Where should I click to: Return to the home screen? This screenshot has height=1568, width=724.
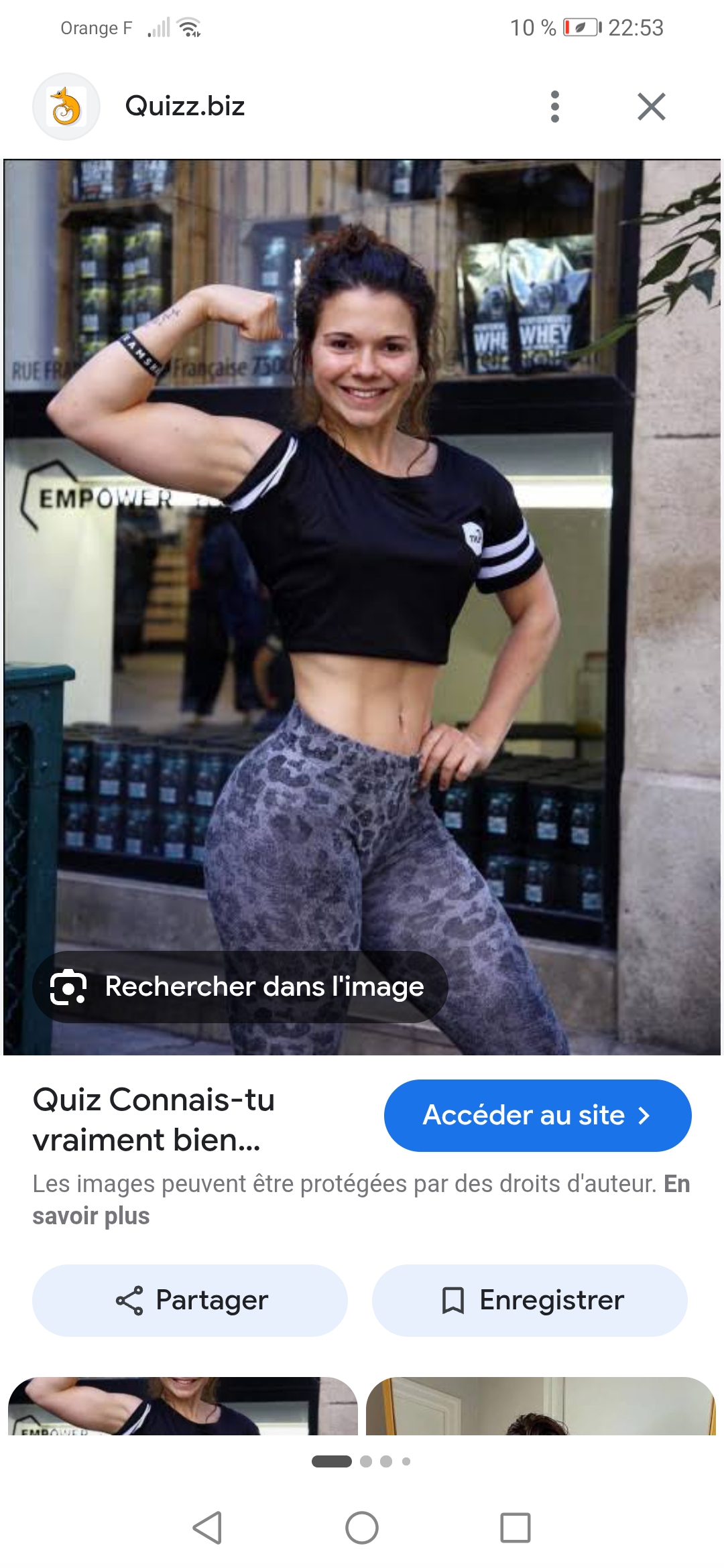[362, 1528]
